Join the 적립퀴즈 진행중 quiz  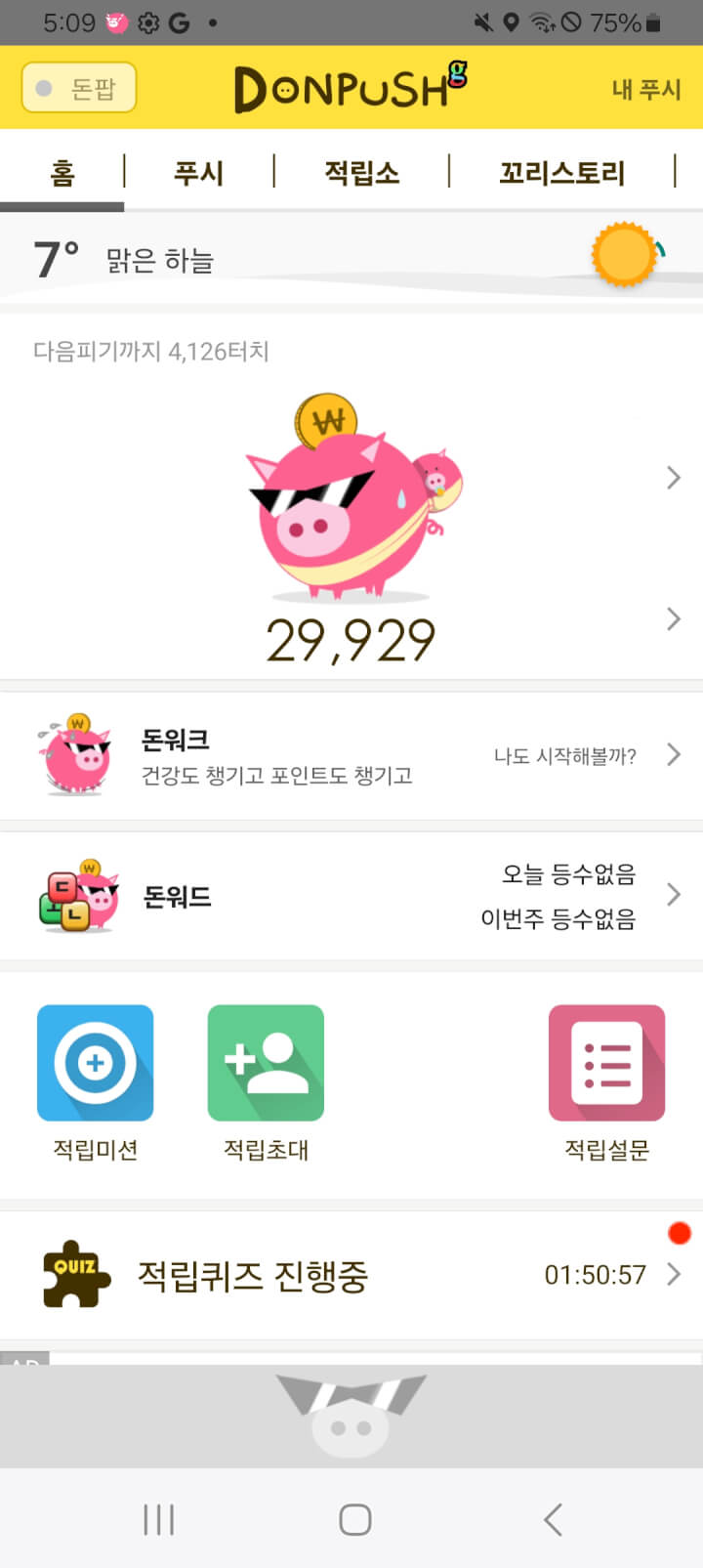[x=351, y=1275]
